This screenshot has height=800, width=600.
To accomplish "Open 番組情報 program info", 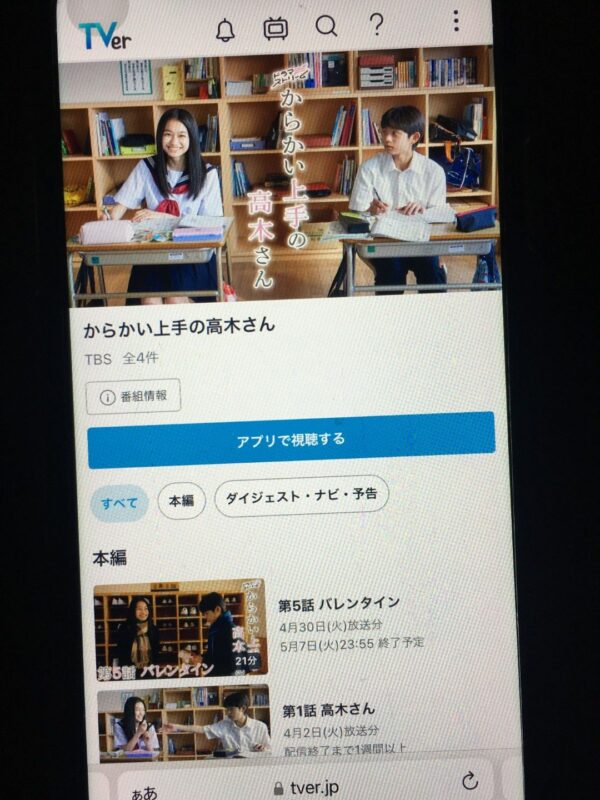I will (133, 396).
